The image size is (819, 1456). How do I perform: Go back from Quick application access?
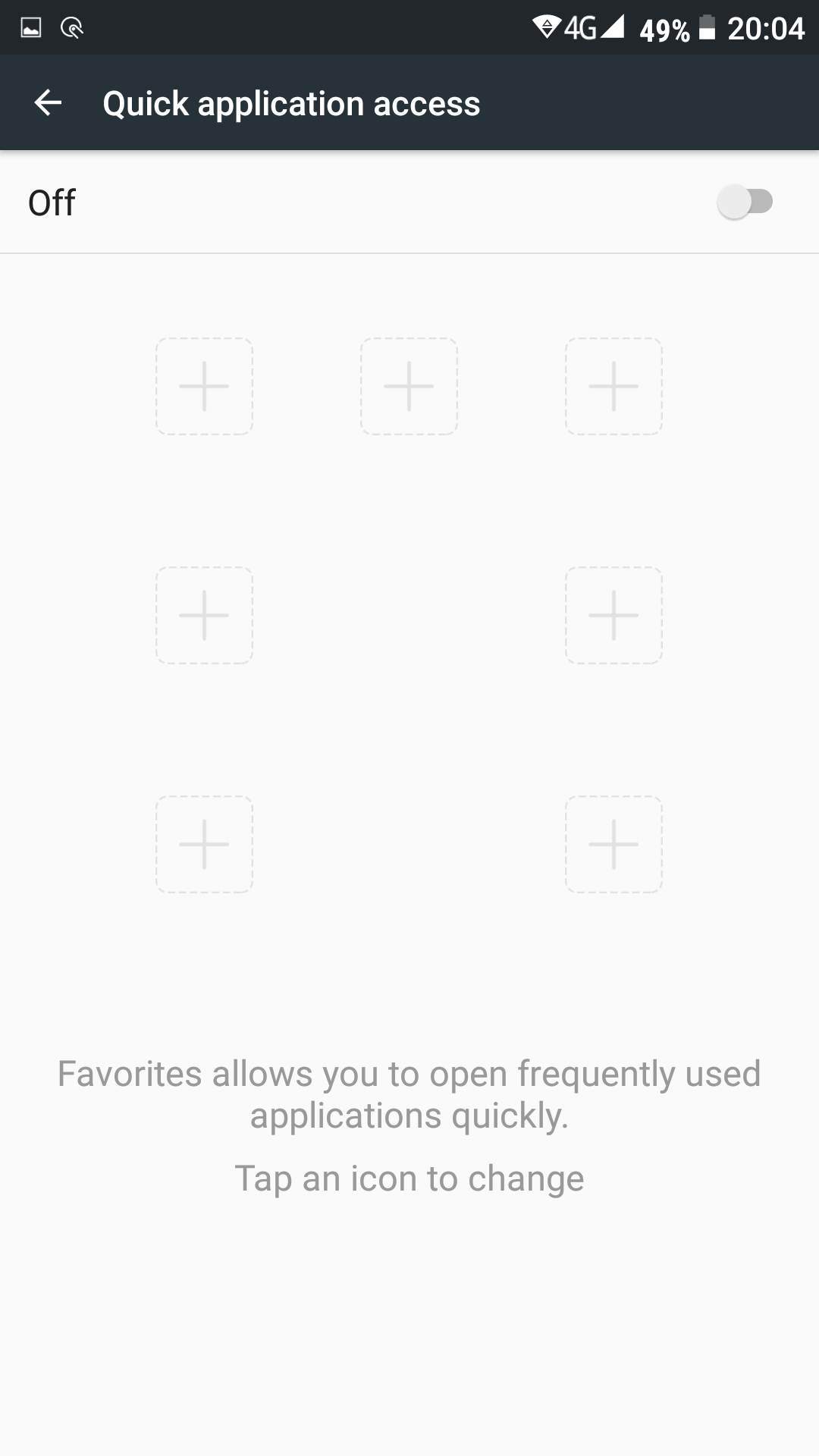pyautogui.click(x=48, y=102)
